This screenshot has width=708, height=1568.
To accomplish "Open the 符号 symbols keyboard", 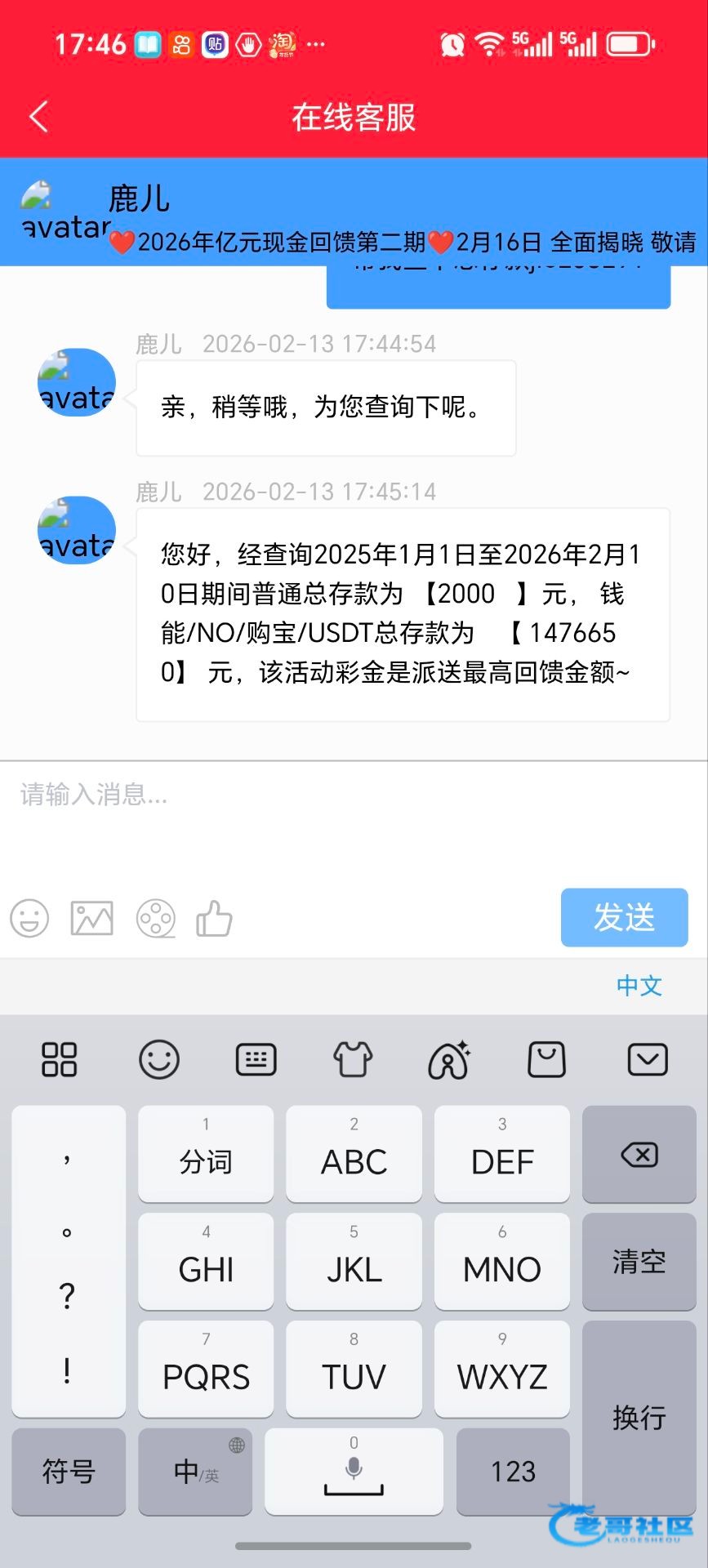I will tap(69, 1471).
